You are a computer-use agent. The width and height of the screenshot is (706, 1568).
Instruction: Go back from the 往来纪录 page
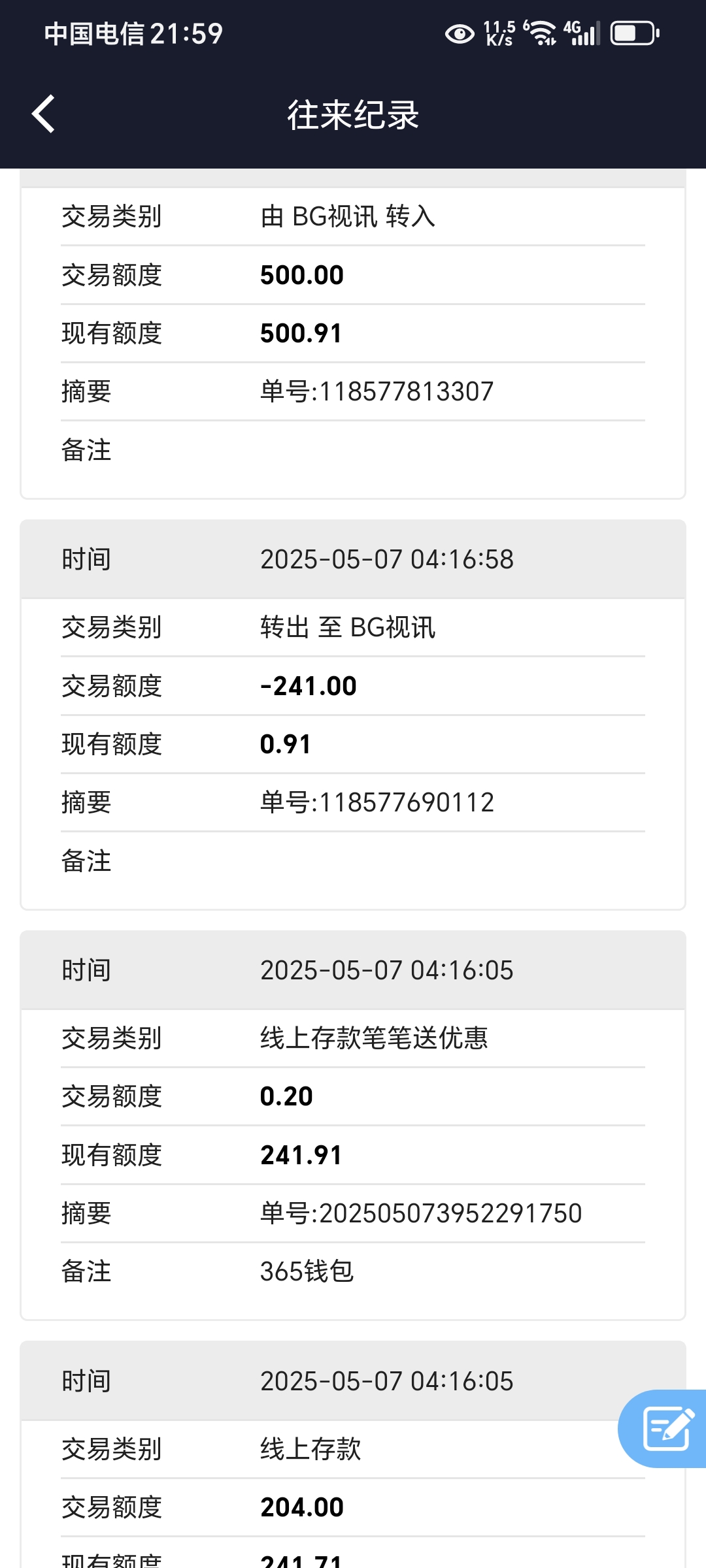pos(43,114)
